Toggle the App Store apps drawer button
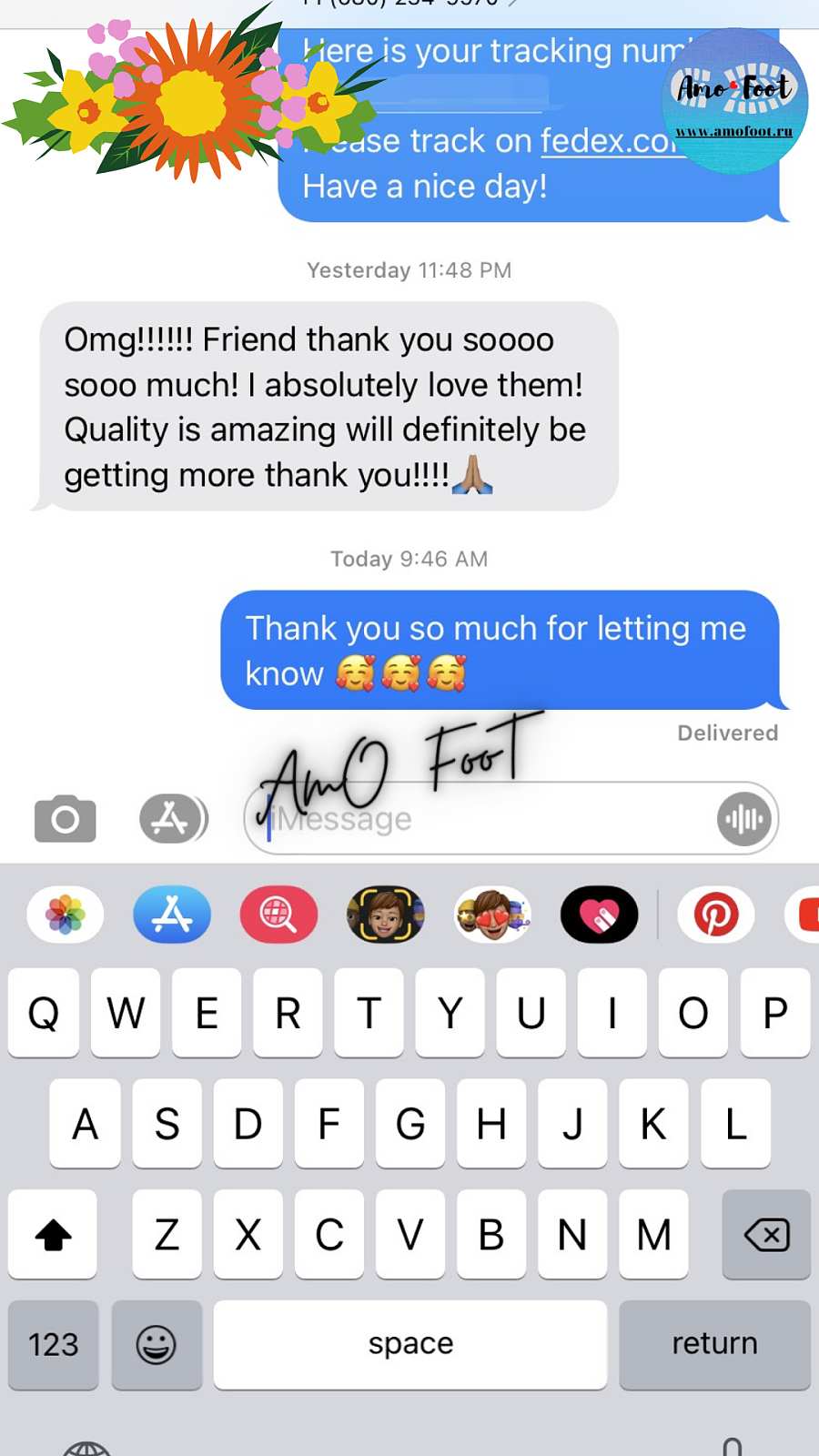 point(173,819)
